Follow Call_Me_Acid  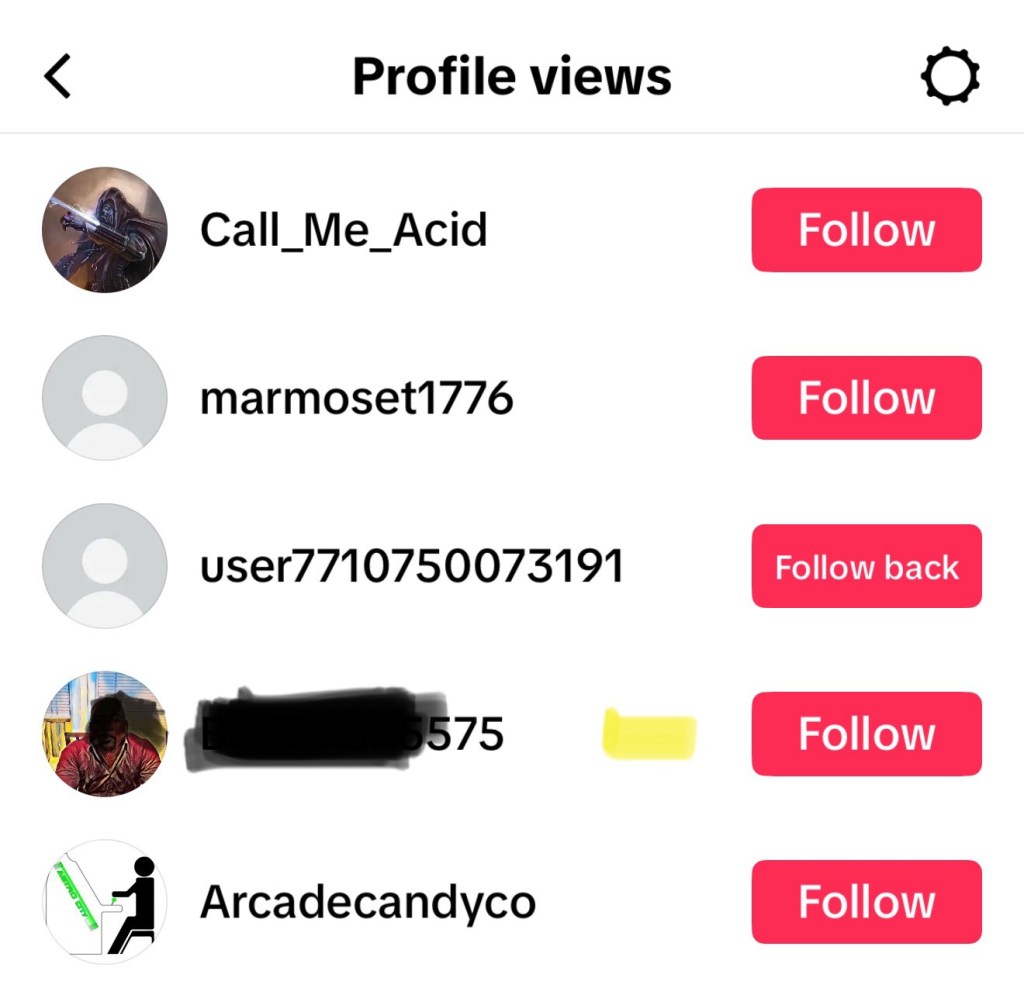866,230
